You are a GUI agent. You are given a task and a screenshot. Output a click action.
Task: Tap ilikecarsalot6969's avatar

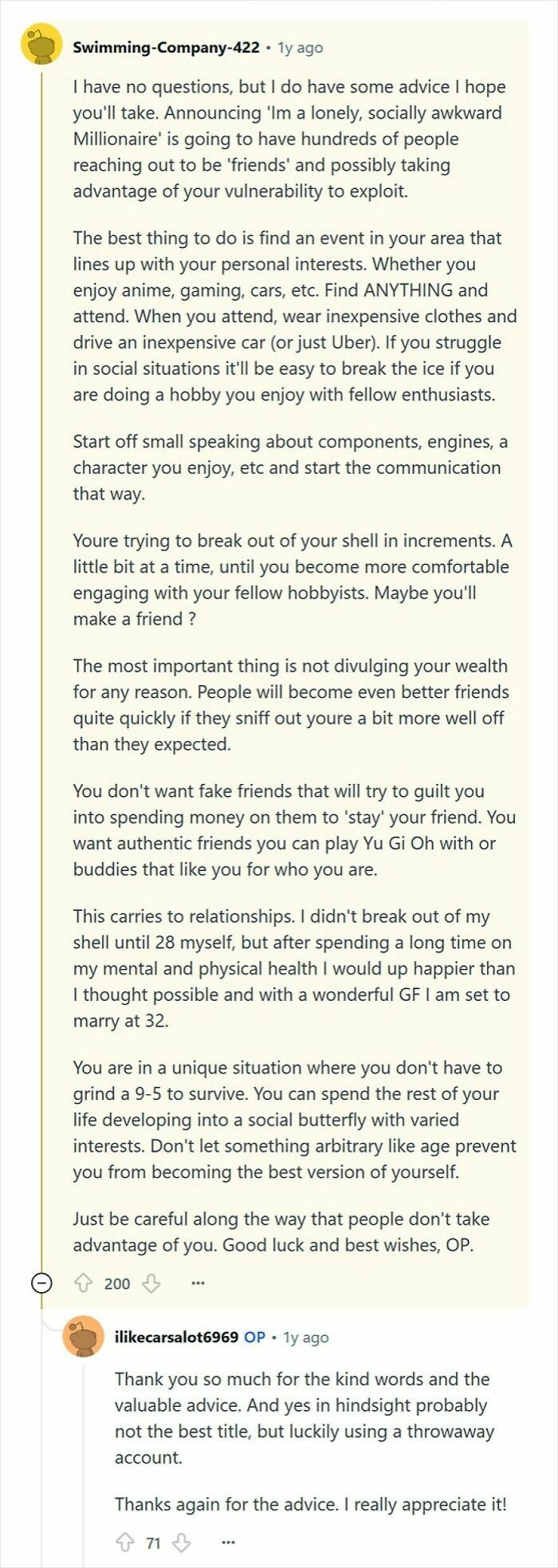click(84, 1336)
